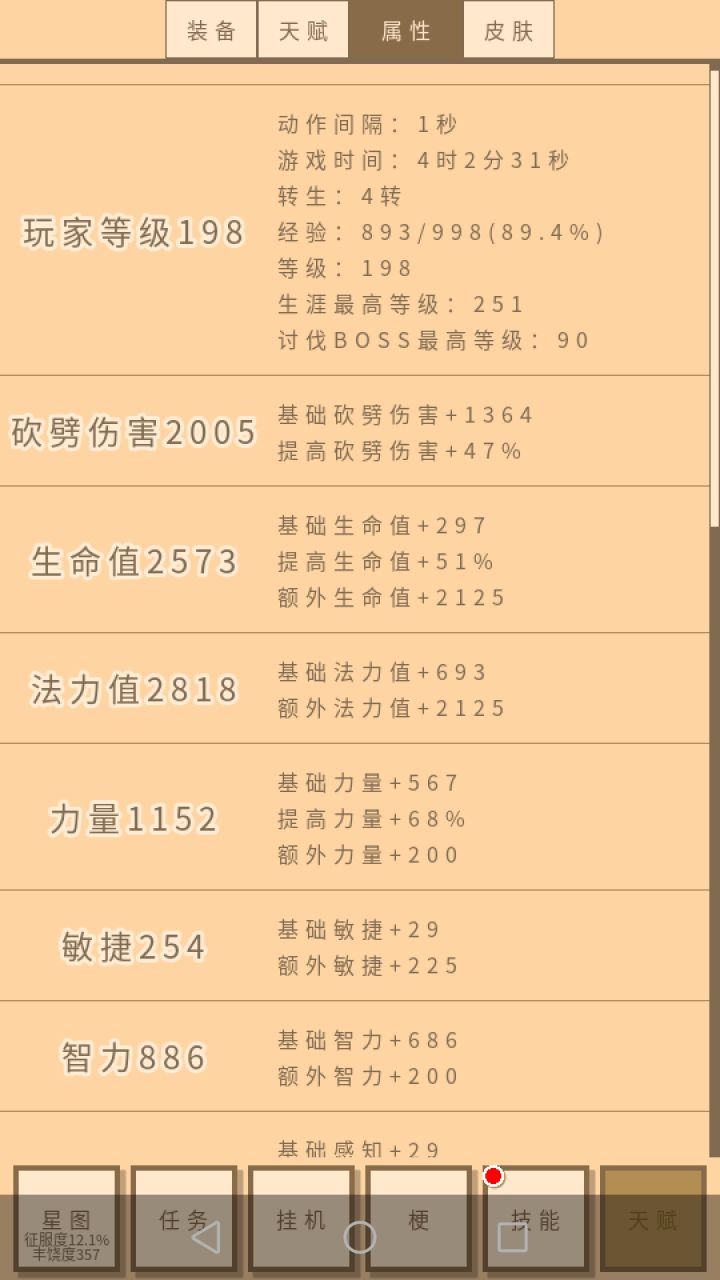Open the 任务 panel
The width and height of the screenshot is (720, 1280).
pos(184,1220)
